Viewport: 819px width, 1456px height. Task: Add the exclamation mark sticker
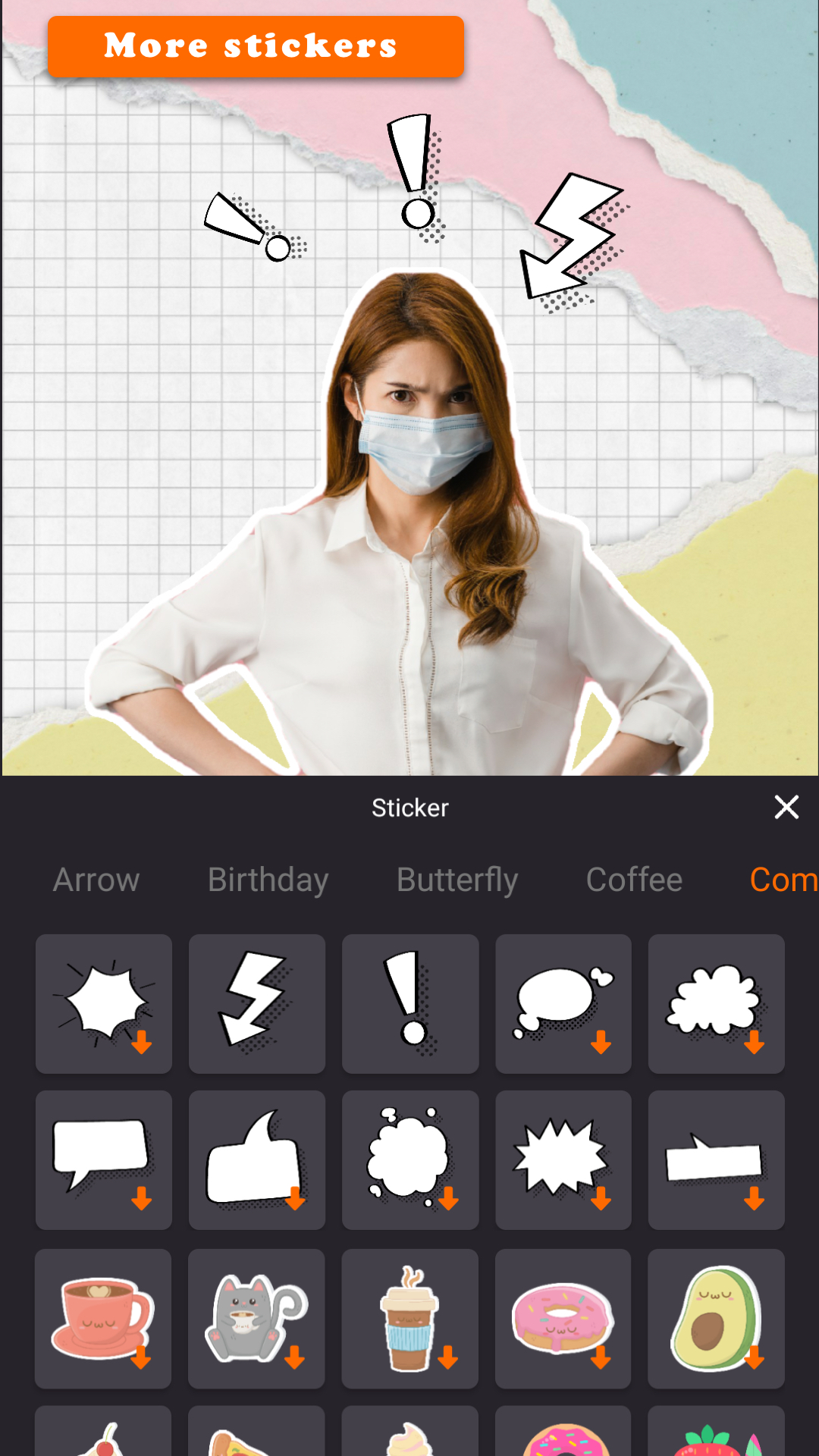(409, 1003)
